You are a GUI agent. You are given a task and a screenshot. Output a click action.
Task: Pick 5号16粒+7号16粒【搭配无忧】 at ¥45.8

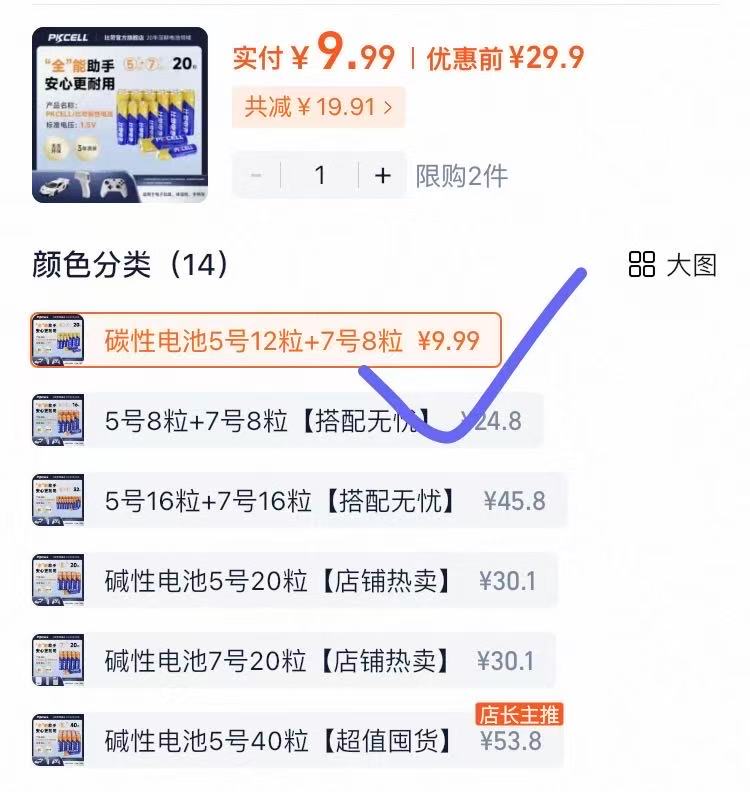pyautogui.click(x=300, y=501)
